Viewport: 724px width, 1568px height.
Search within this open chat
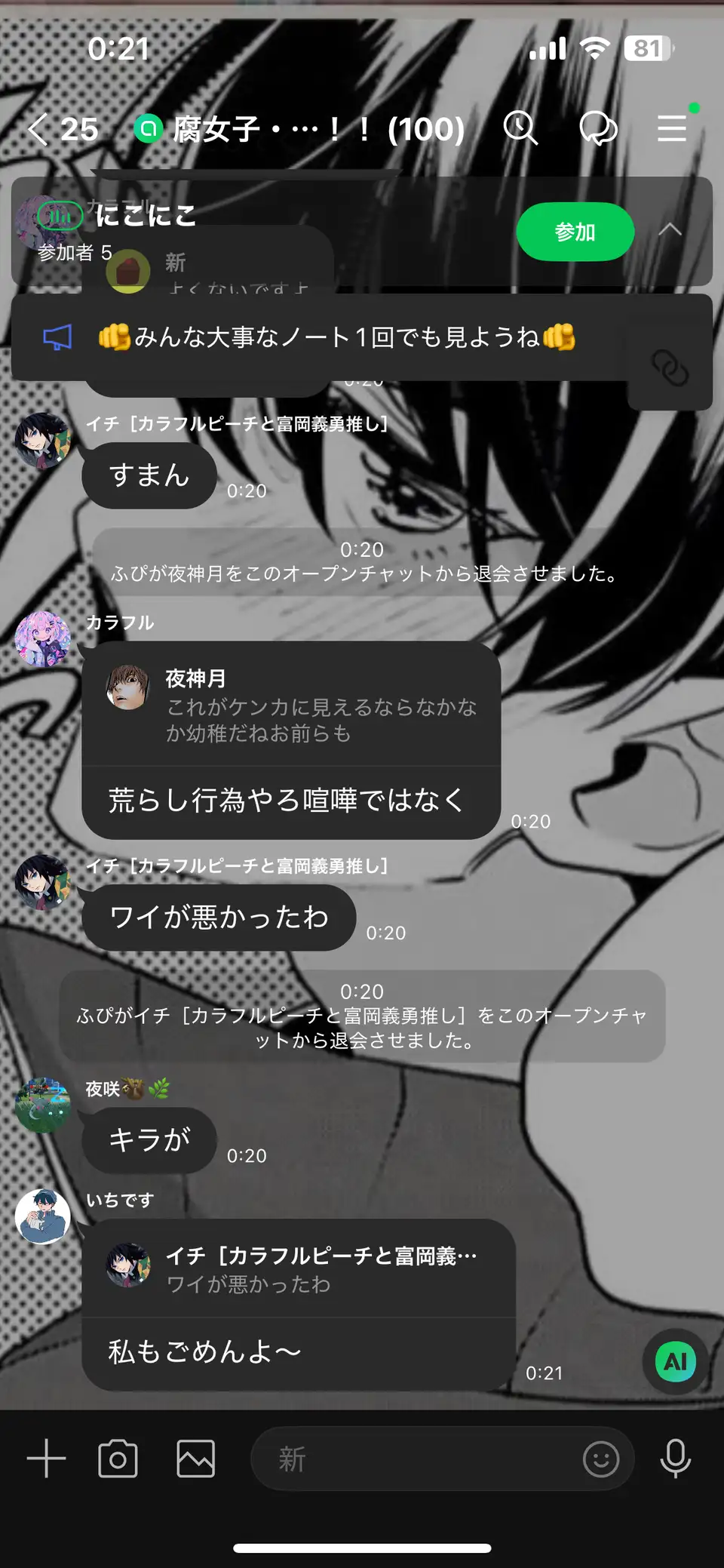pos(520,128)
